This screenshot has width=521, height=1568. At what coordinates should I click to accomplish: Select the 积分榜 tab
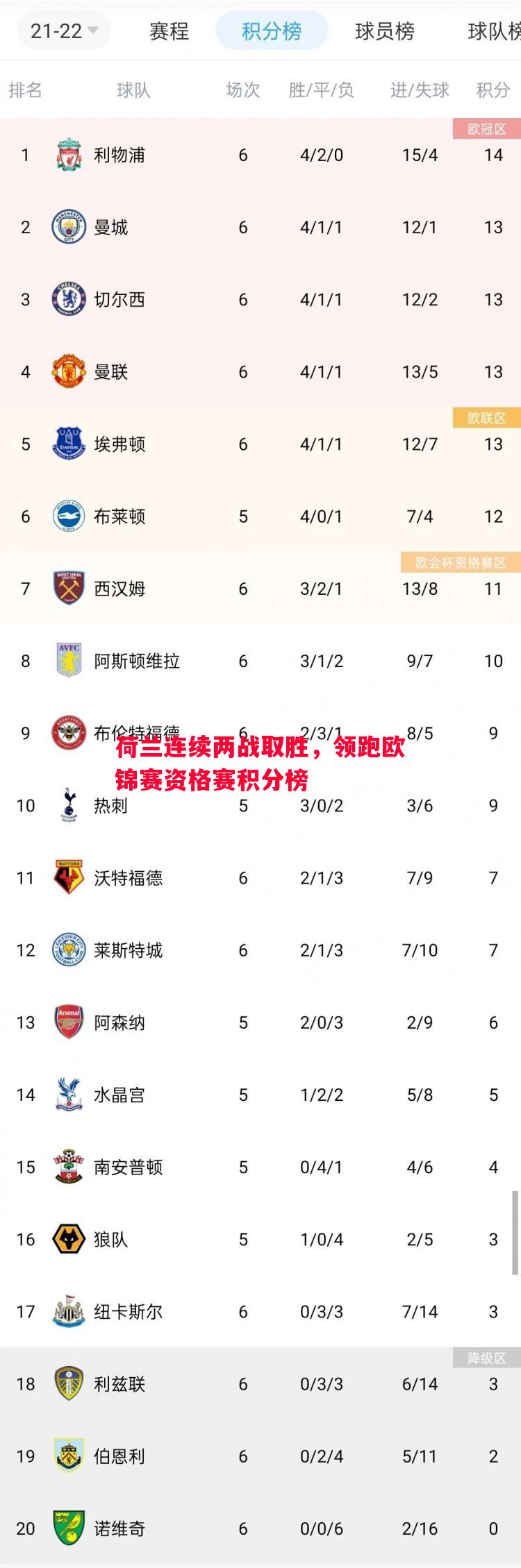click(272, 31)
